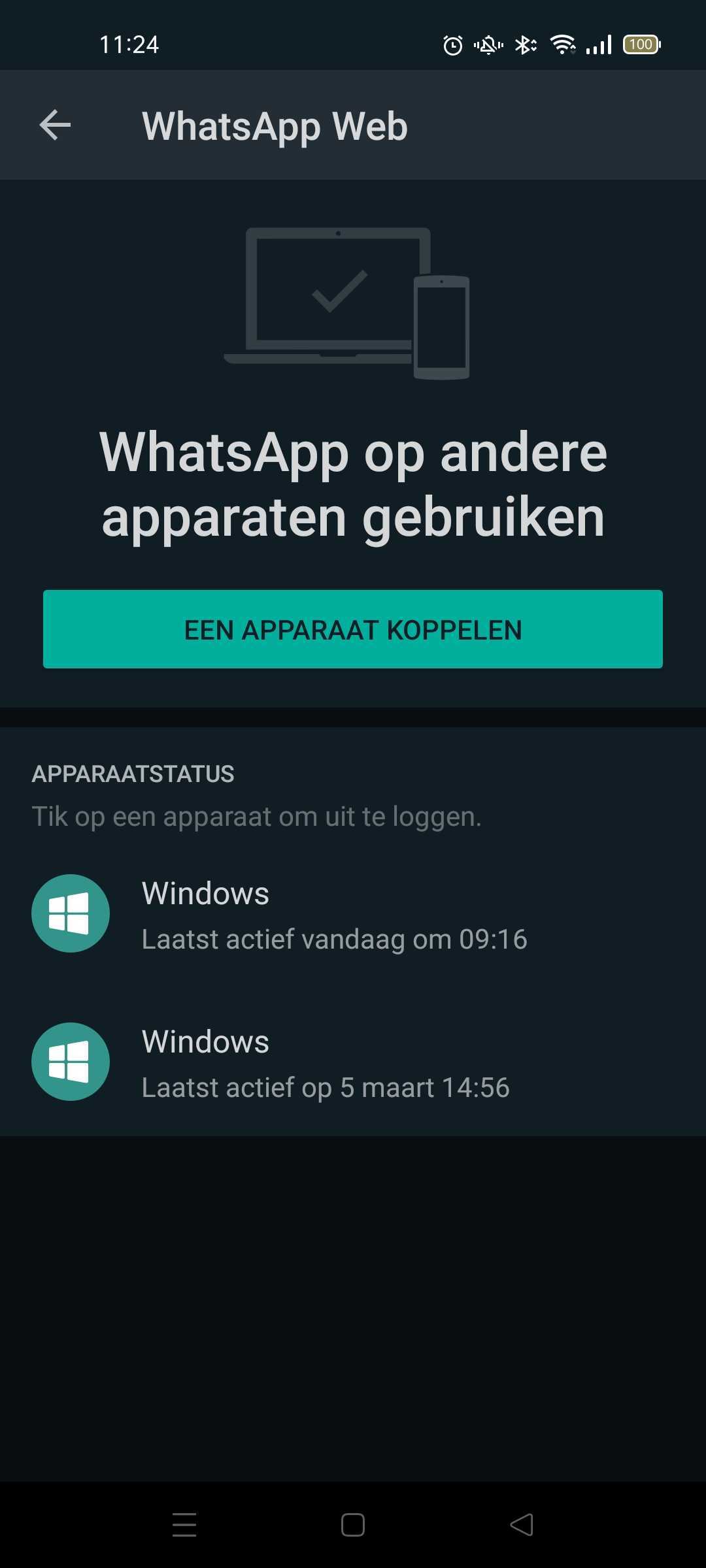This screenshot has height=1568, width=706.
Task: Open recent apps from the navigation bar
Action: [184, 1525]
